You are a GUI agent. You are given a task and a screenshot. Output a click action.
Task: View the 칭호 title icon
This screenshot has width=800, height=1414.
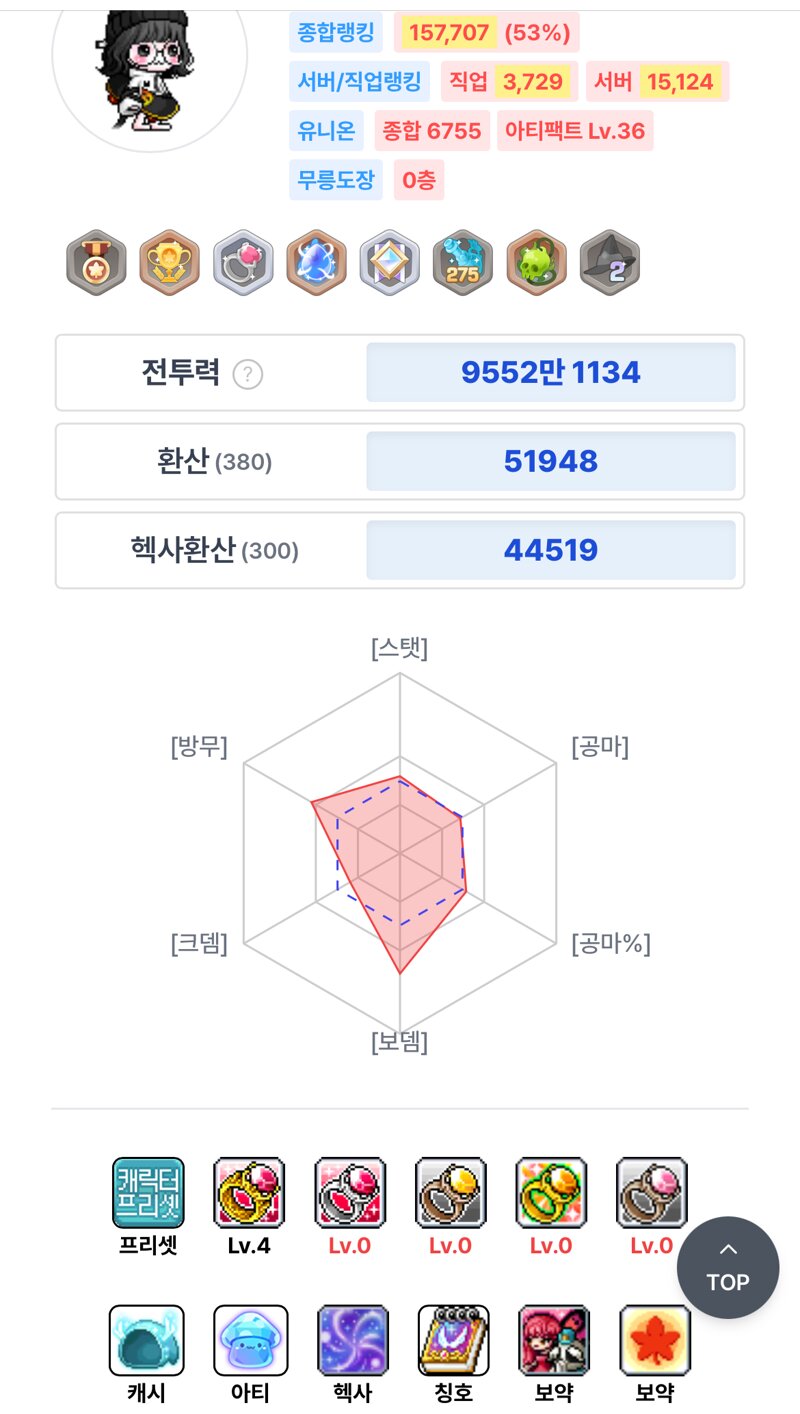pyautogui.click(x=453, y=1340)
